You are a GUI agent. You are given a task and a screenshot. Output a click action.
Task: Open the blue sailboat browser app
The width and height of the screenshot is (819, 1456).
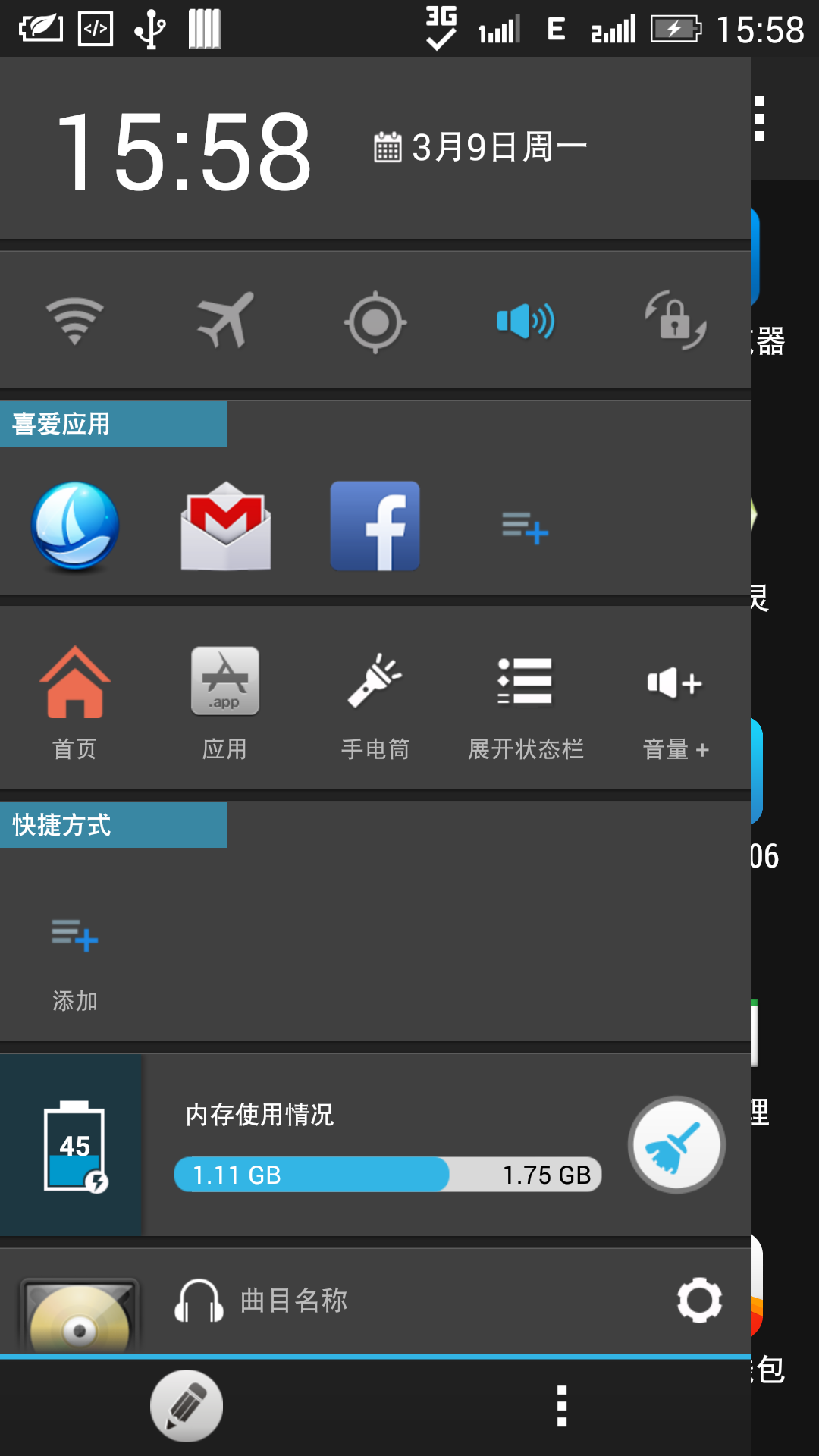pos(74,526)
